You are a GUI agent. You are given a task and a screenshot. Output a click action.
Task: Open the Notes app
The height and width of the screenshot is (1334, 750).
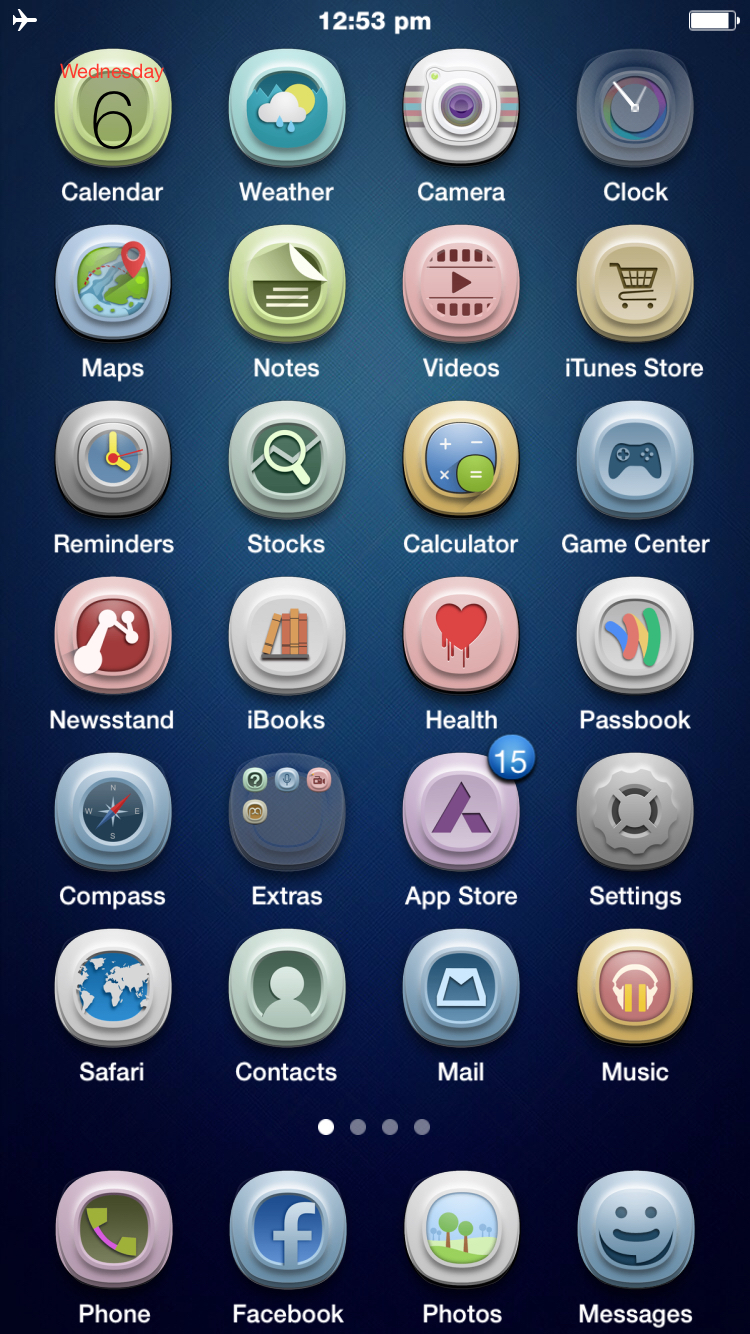coord(287,284)
